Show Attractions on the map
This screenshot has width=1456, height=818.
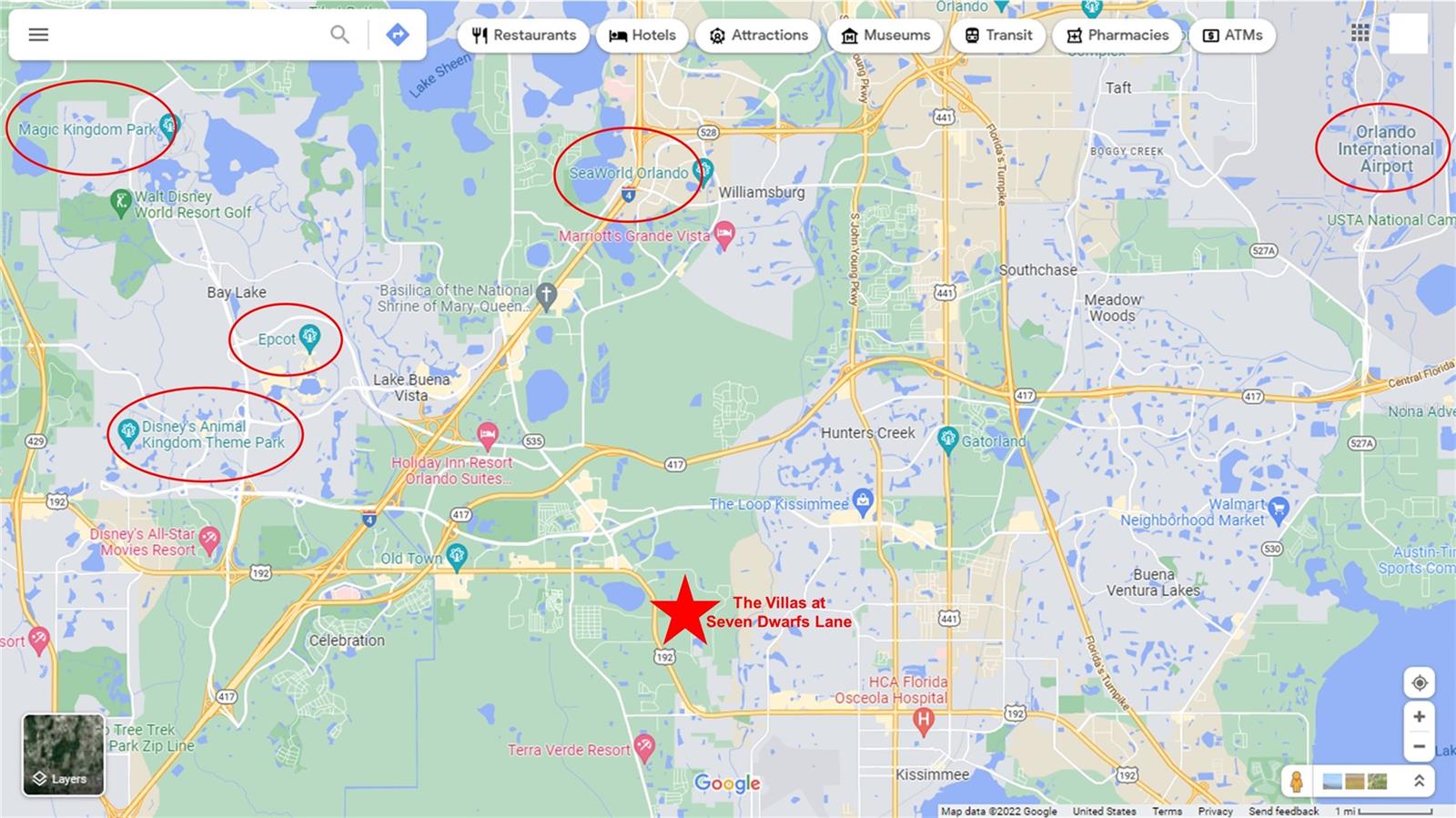(758, 35)
